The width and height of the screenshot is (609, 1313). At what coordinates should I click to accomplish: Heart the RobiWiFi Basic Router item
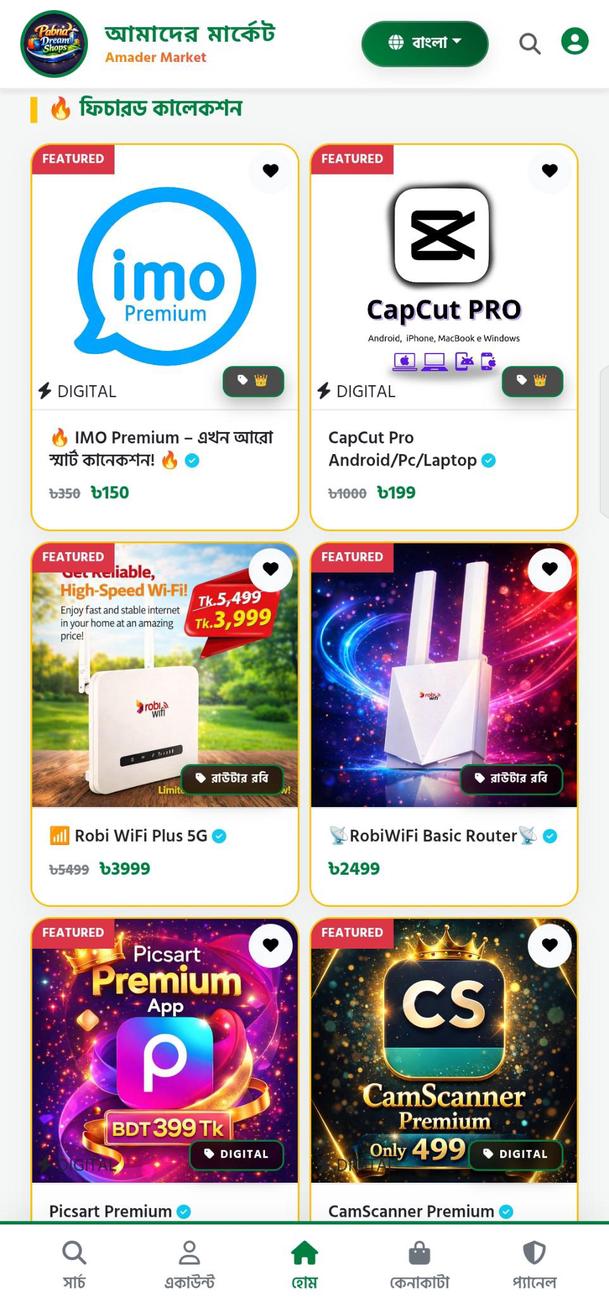pyautogui.click(x=549, y=569)
